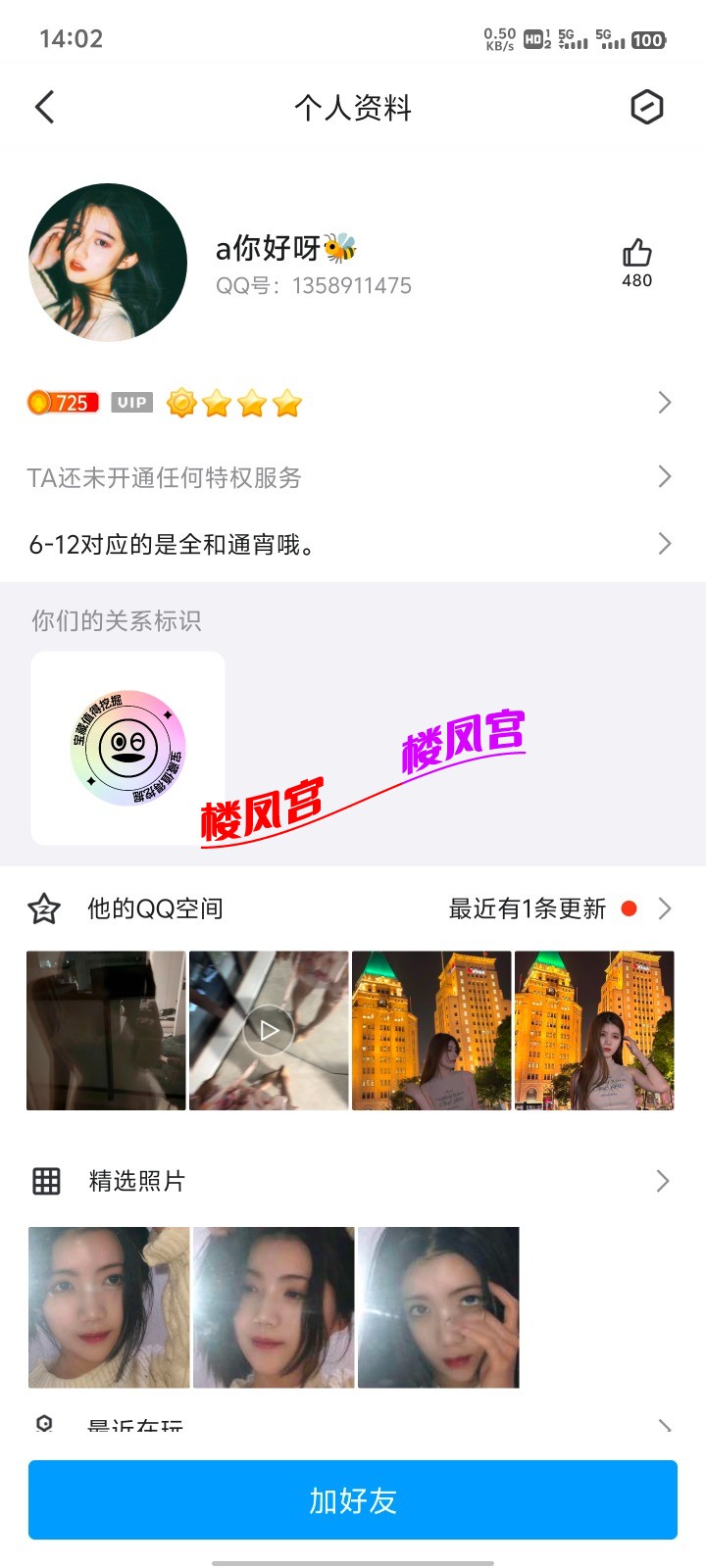Open the relationship badge card
The image size is (706, 1568).
(x=127, y=748)
